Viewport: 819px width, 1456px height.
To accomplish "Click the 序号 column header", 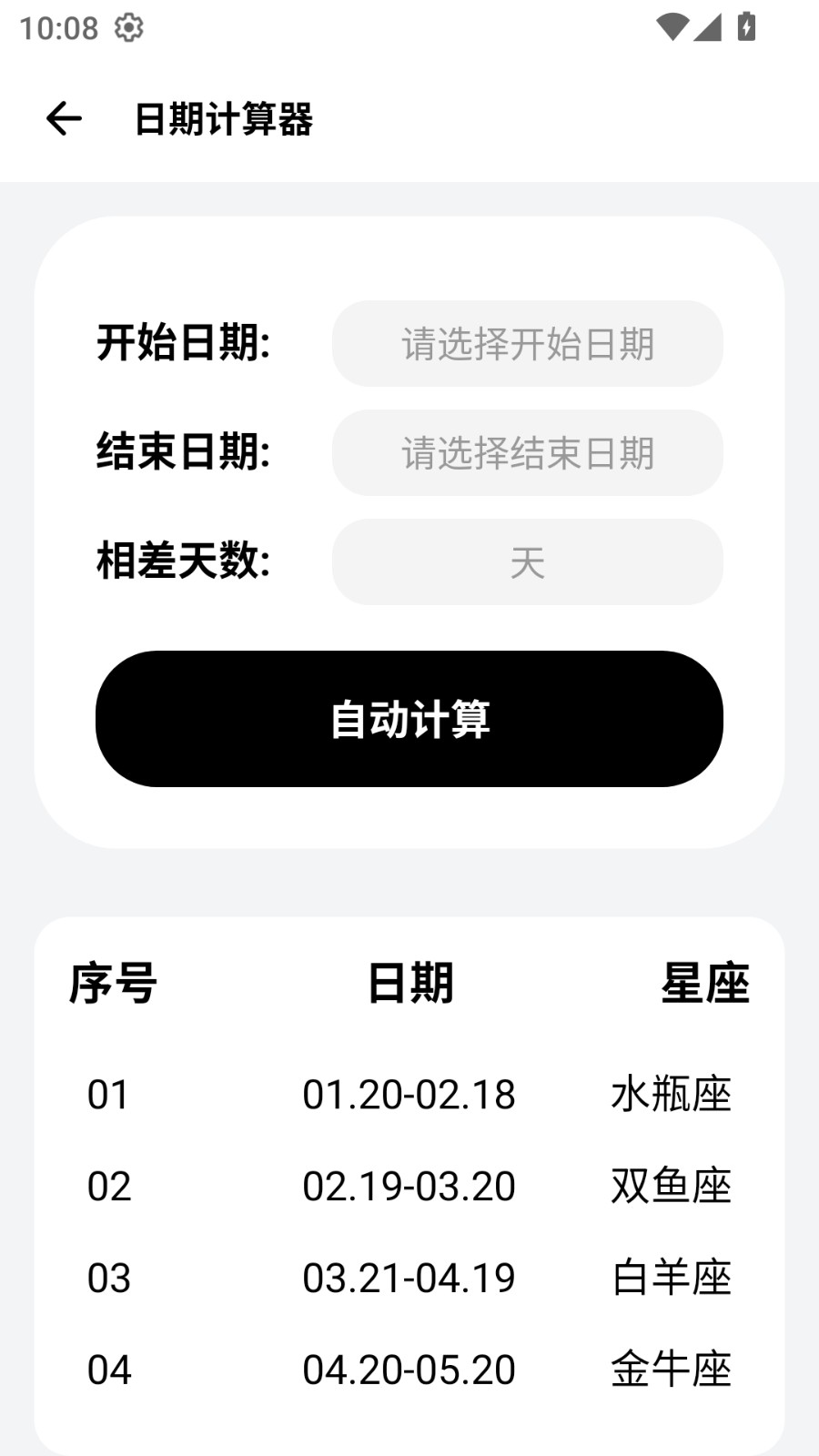I will pos(112,984).
